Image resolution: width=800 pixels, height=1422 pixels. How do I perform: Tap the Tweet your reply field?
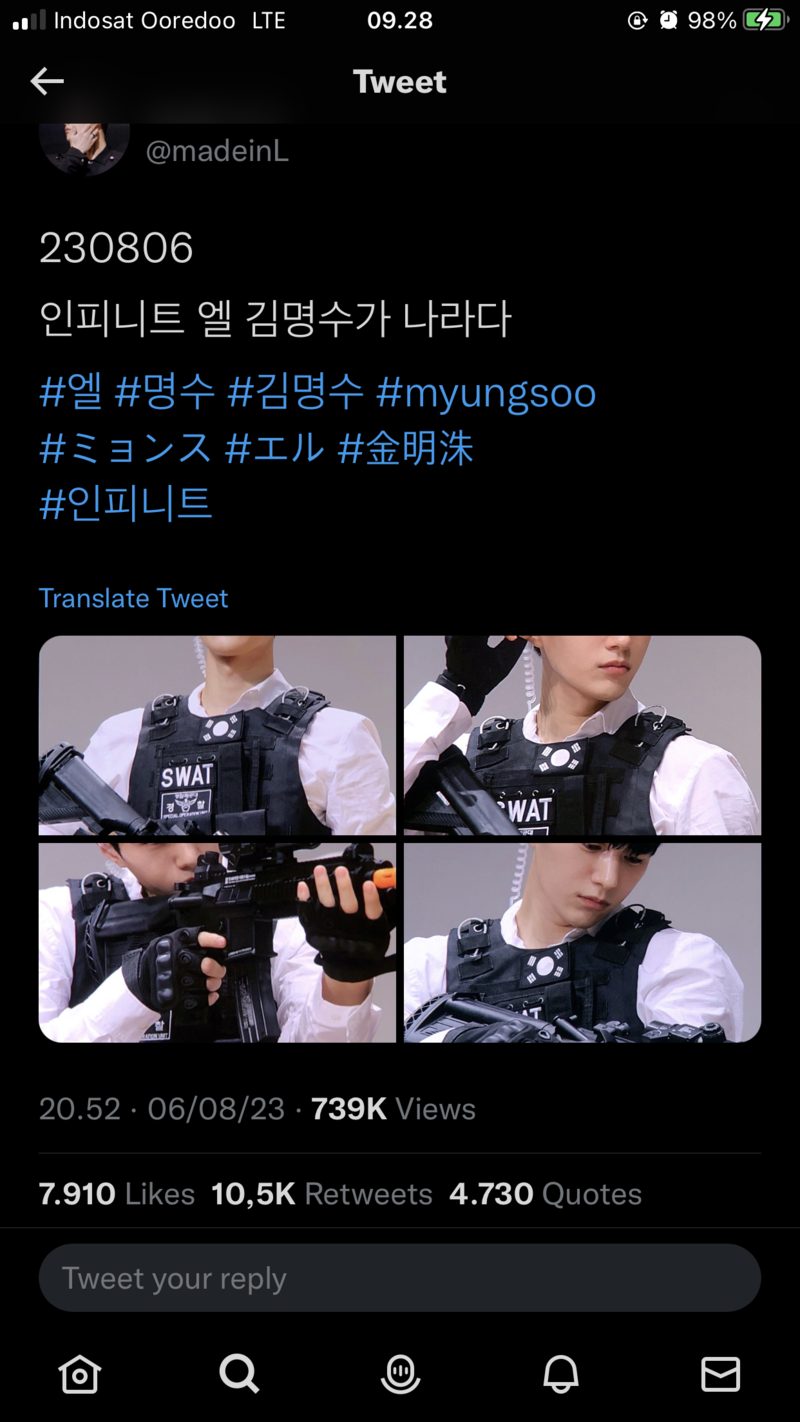pyautogui.click(x=400, y=1278)
